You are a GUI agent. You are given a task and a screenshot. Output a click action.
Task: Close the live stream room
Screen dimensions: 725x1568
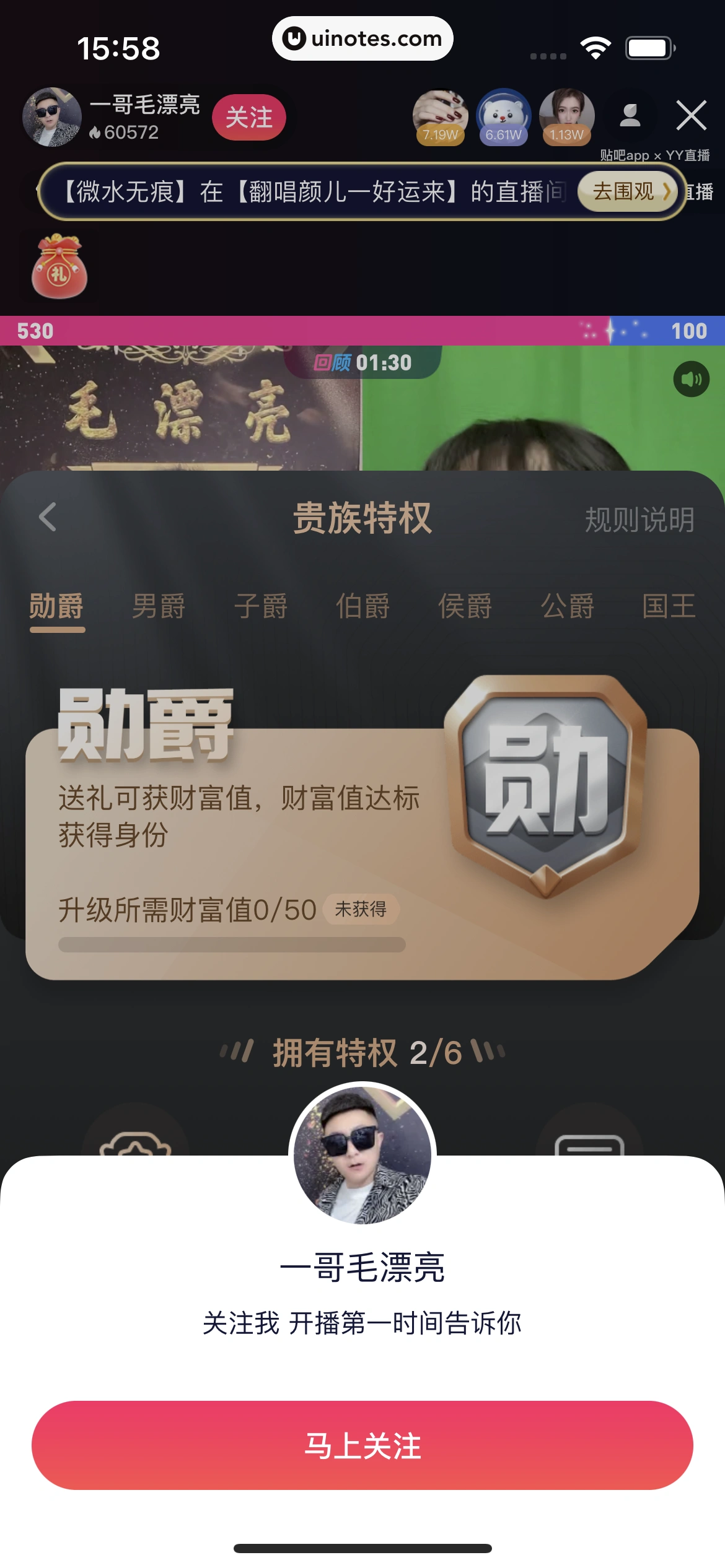click(x=691, y=116)
